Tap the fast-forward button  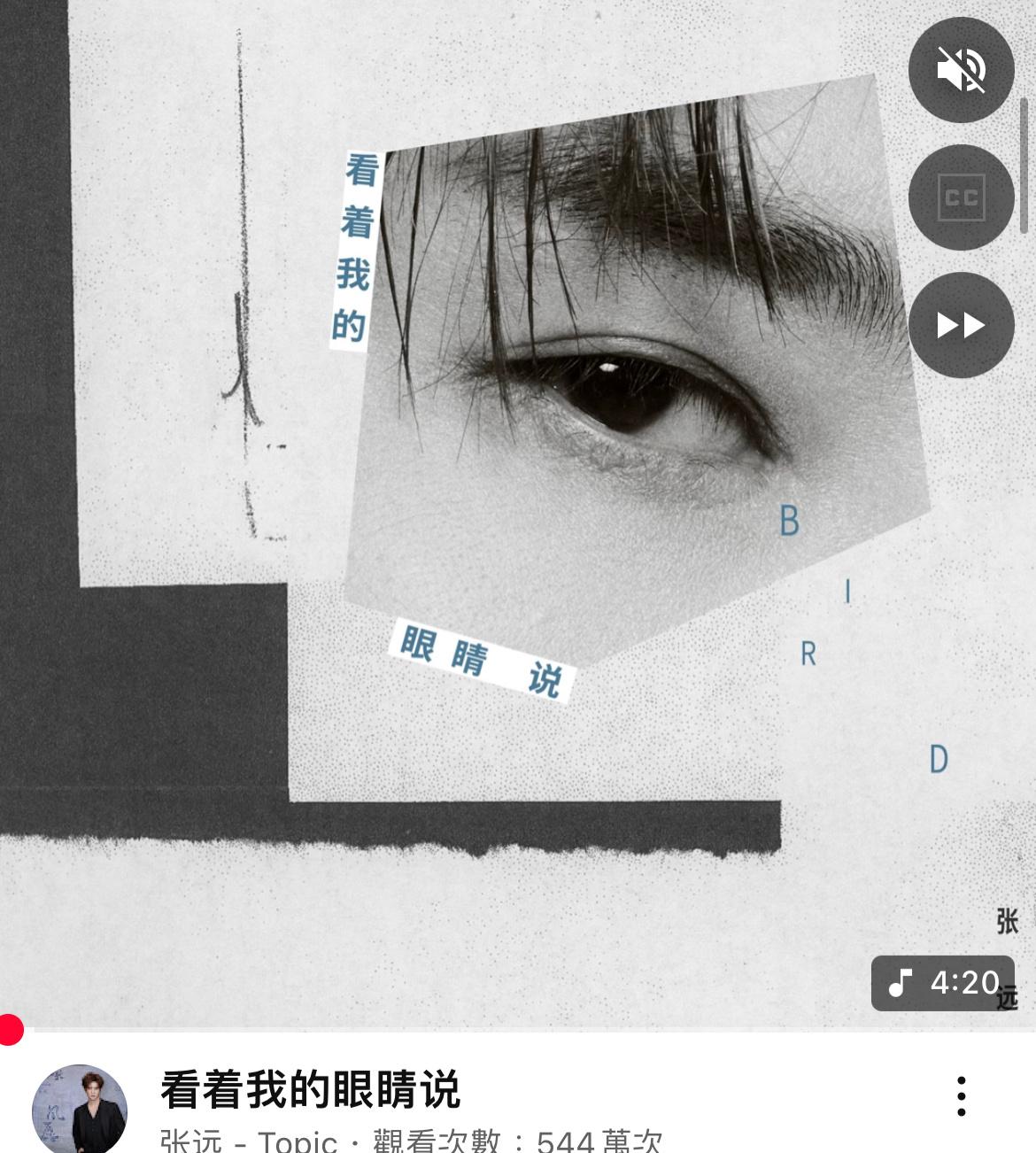(x=961, y=326)
